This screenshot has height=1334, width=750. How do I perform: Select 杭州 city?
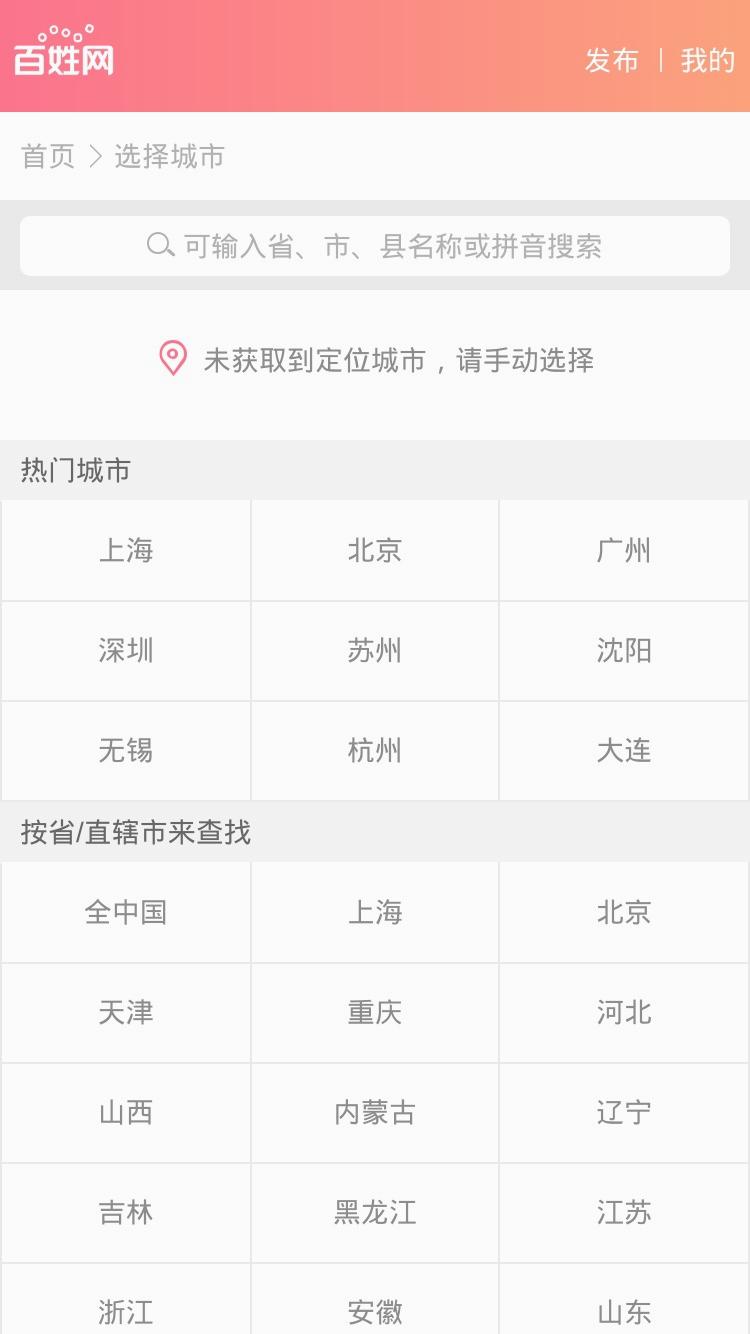[375, 751]
